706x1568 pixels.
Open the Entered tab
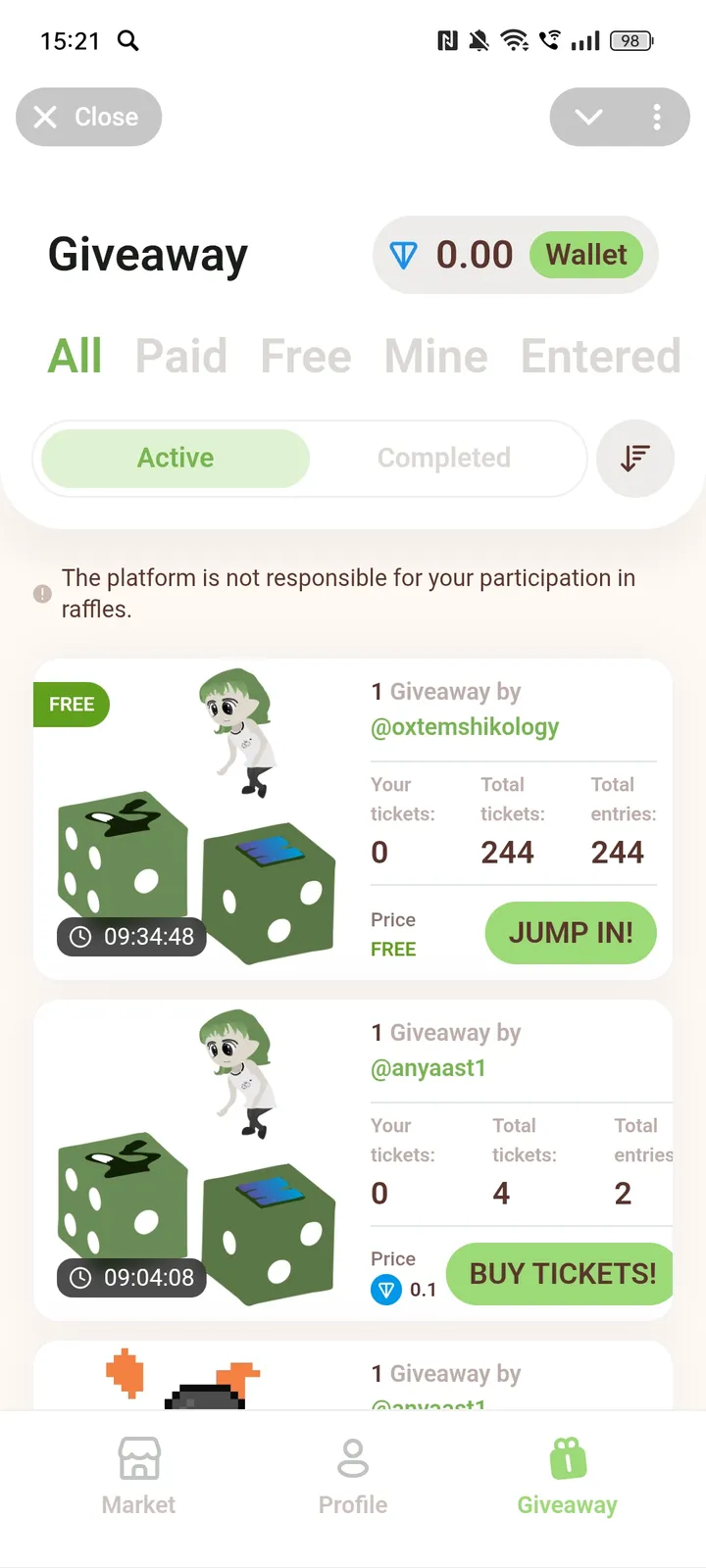601,357
